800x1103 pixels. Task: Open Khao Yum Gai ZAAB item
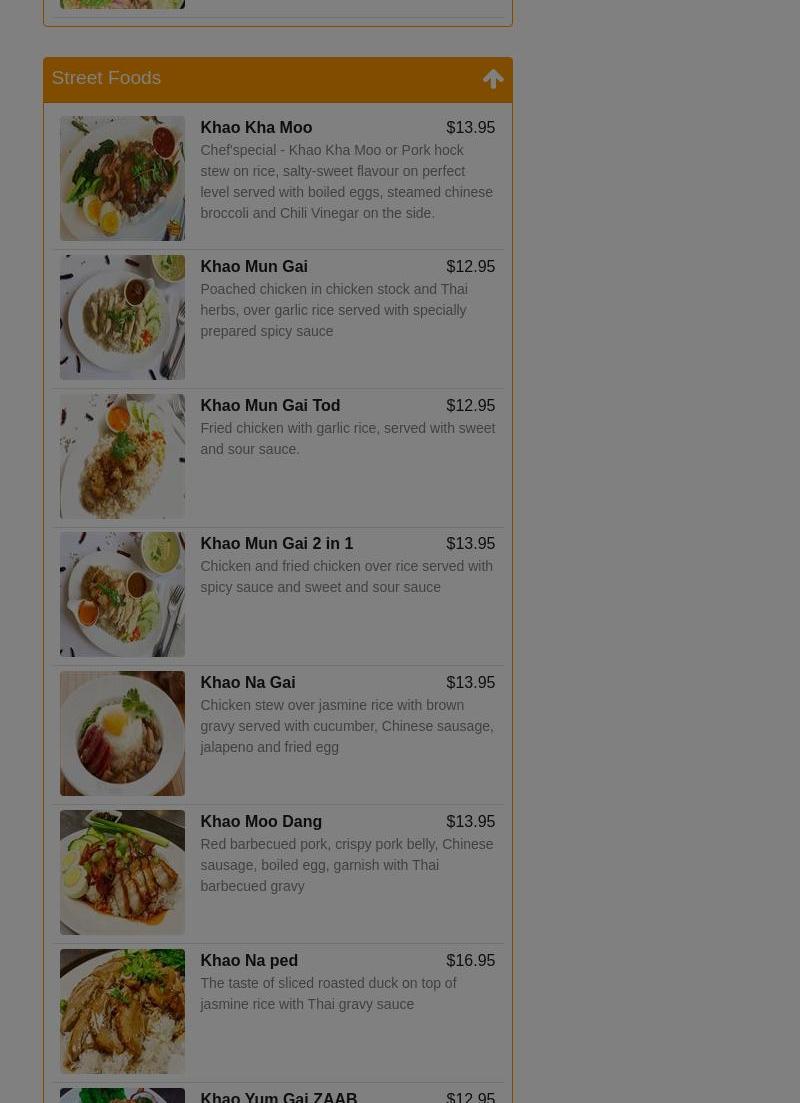(278, 1096)
